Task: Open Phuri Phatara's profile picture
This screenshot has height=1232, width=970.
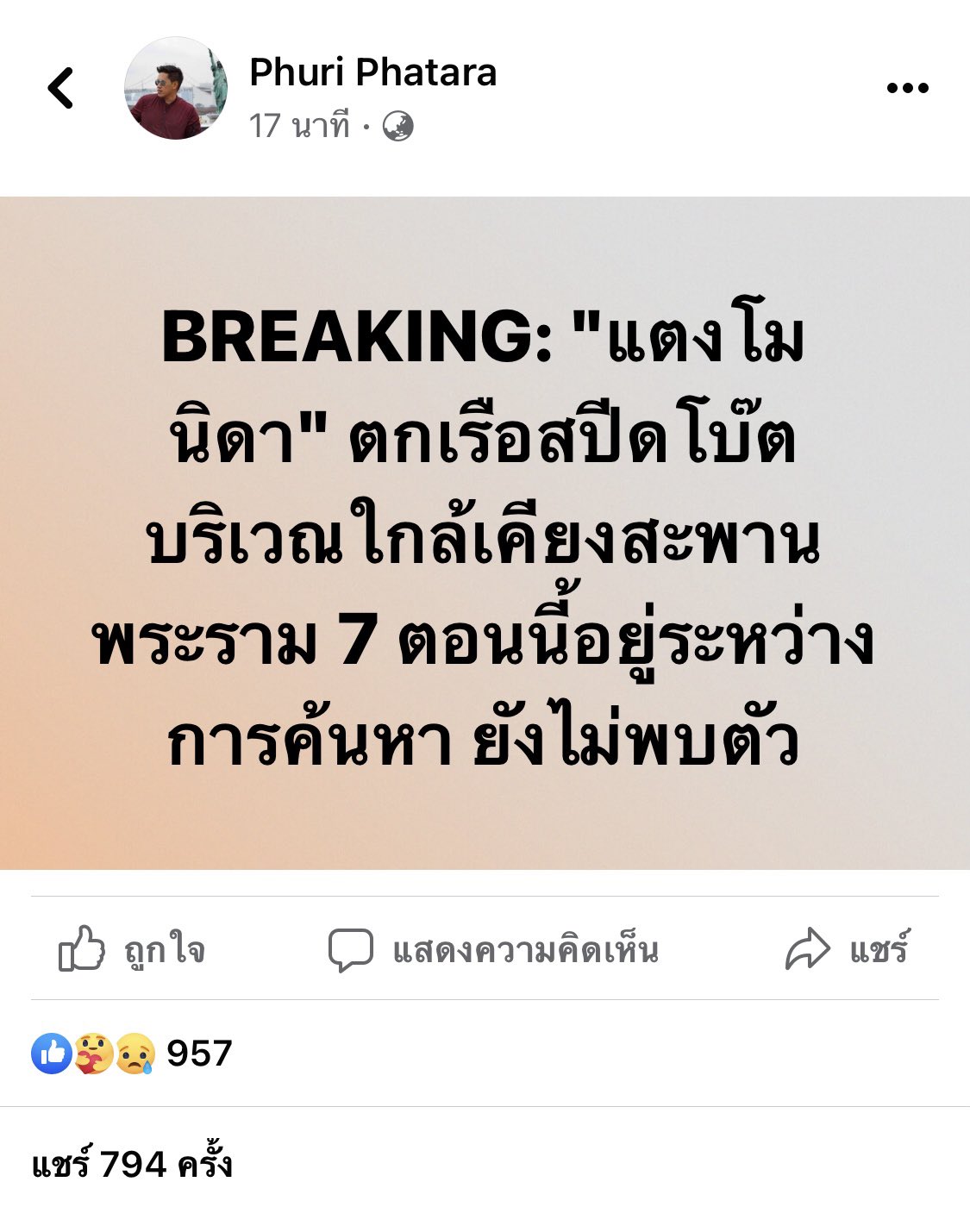Action: [176, 88]
